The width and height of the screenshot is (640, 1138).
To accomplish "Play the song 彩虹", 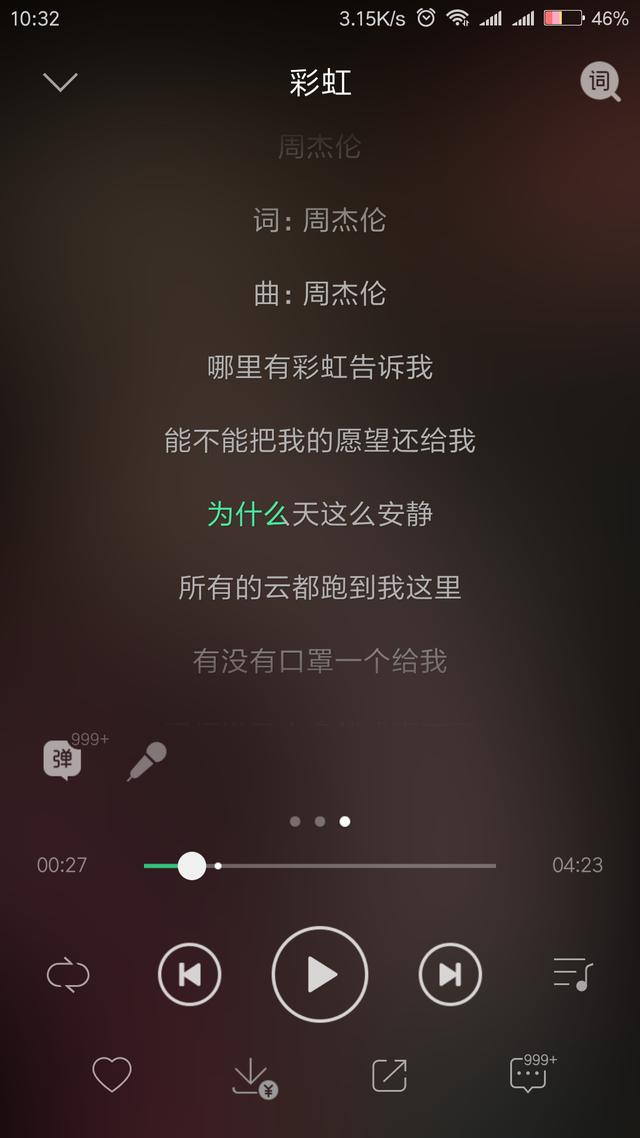I will click(320, 974).
